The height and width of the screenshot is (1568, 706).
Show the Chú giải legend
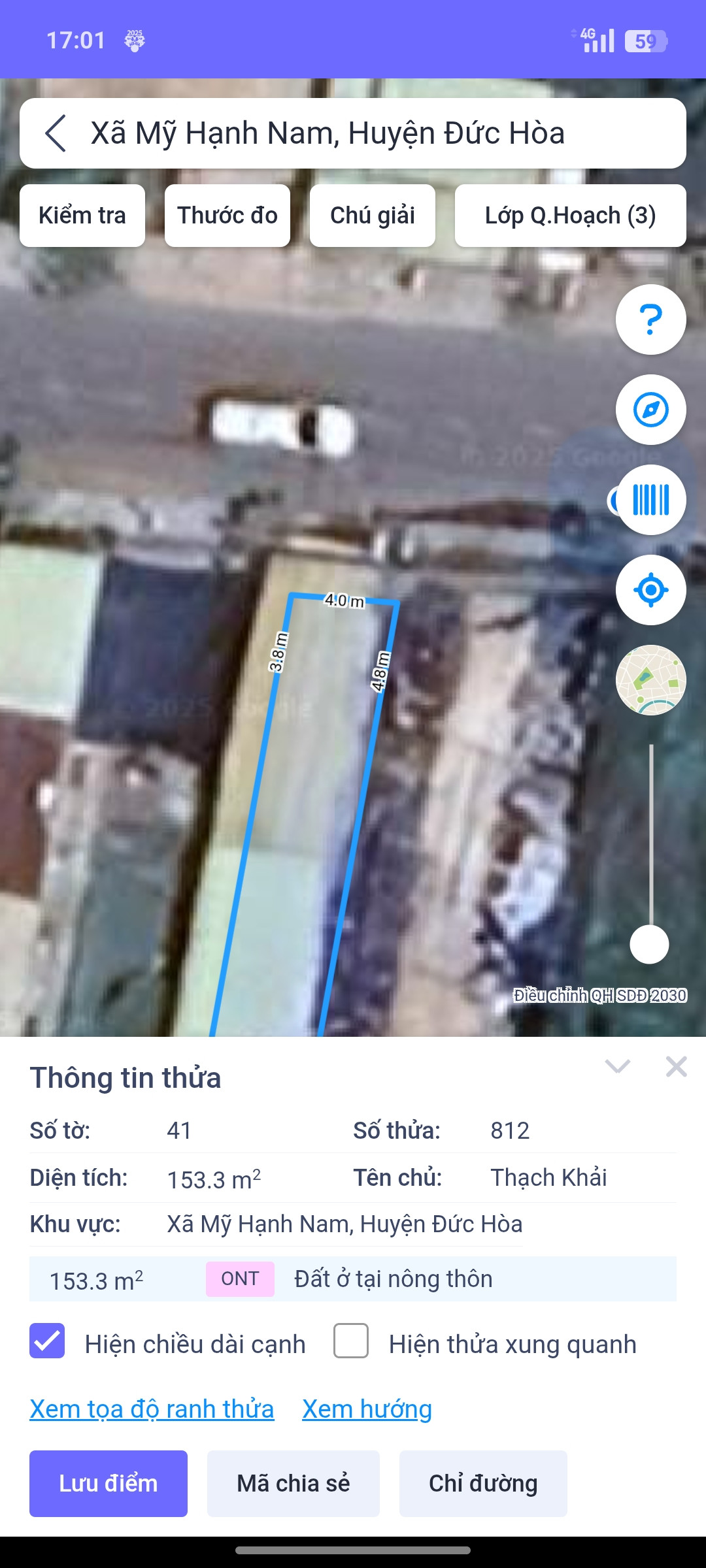point(373,216)
